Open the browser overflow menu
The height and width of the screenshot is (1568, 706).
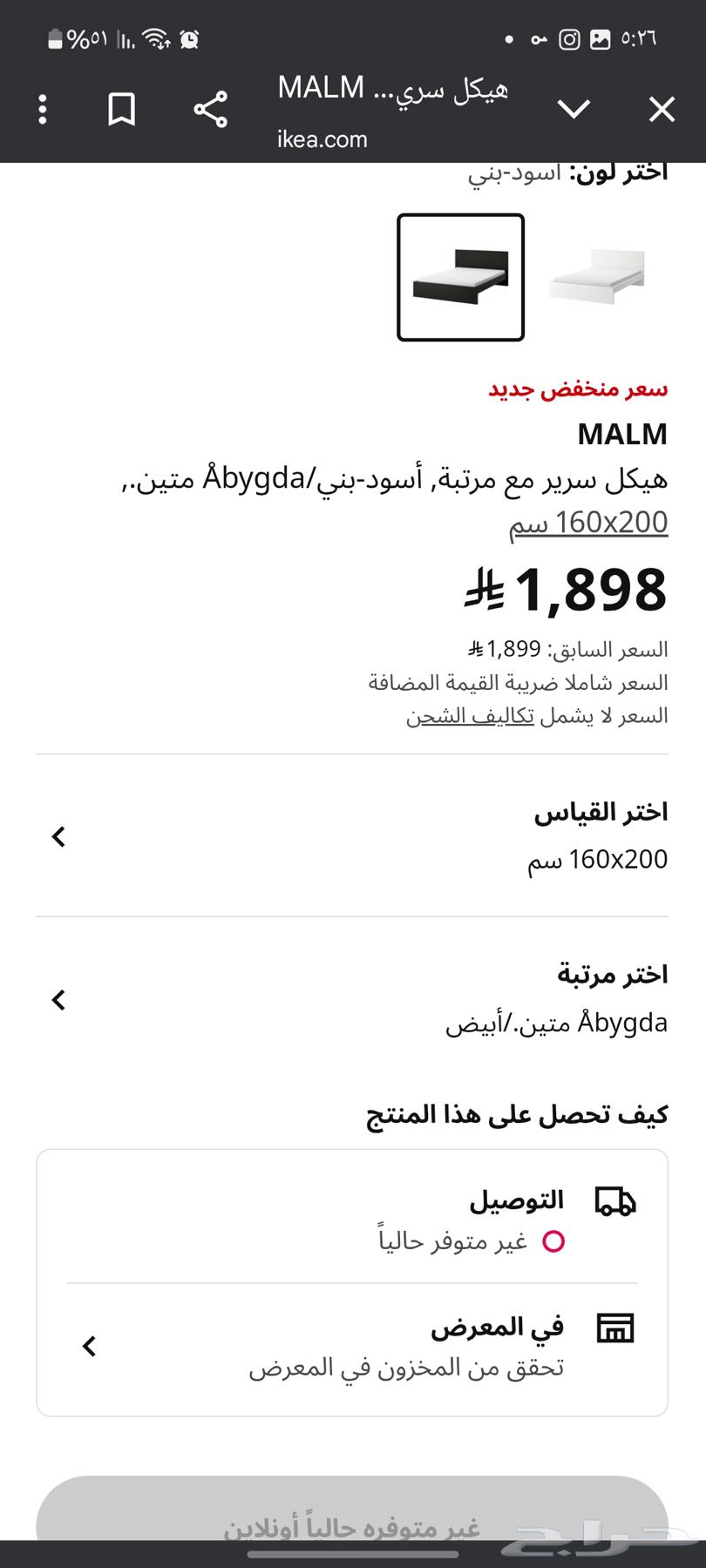43,110
